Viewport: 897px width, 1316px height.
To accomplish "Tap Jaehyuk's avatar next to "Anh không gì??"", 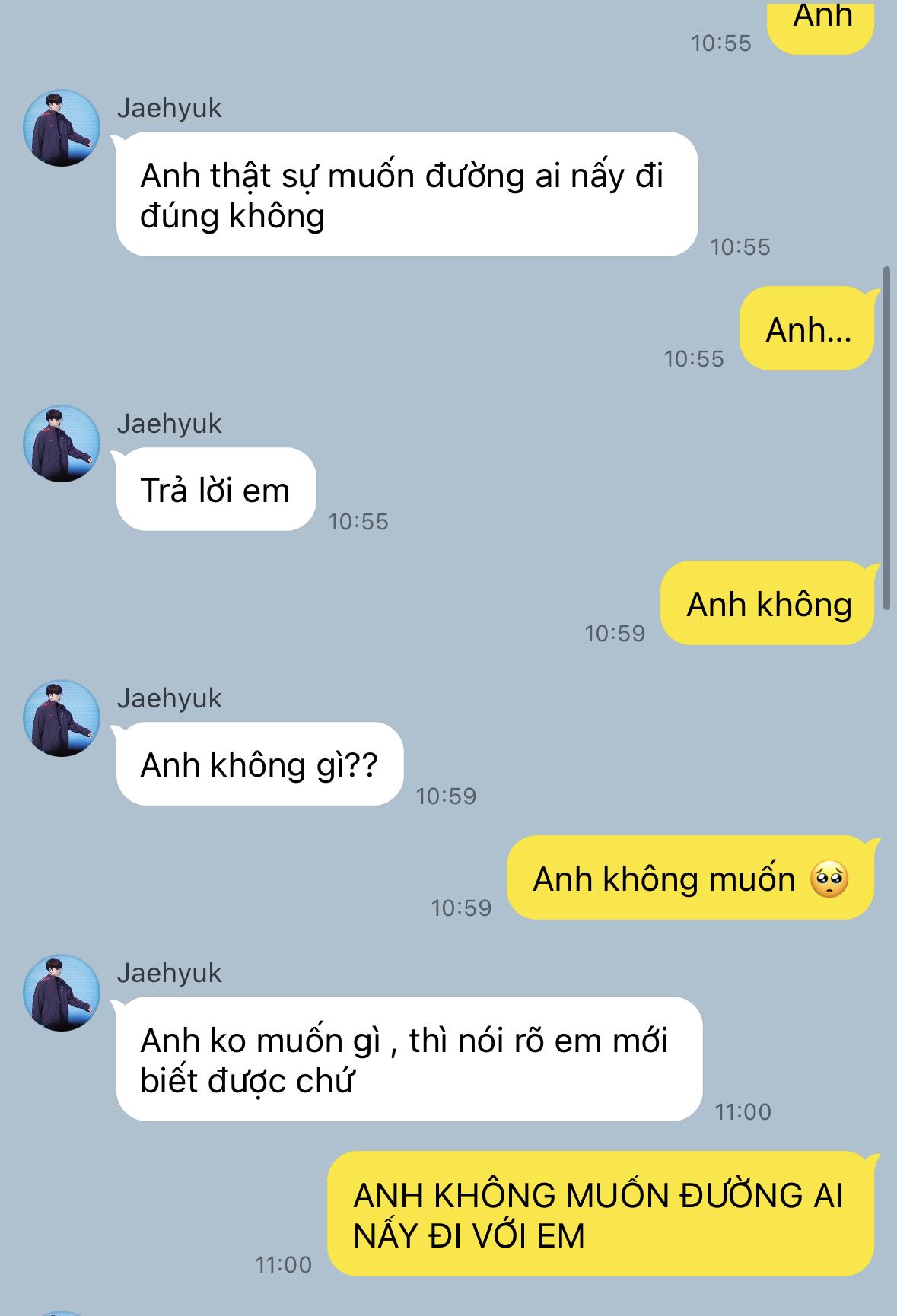I will tap(62, 718).
